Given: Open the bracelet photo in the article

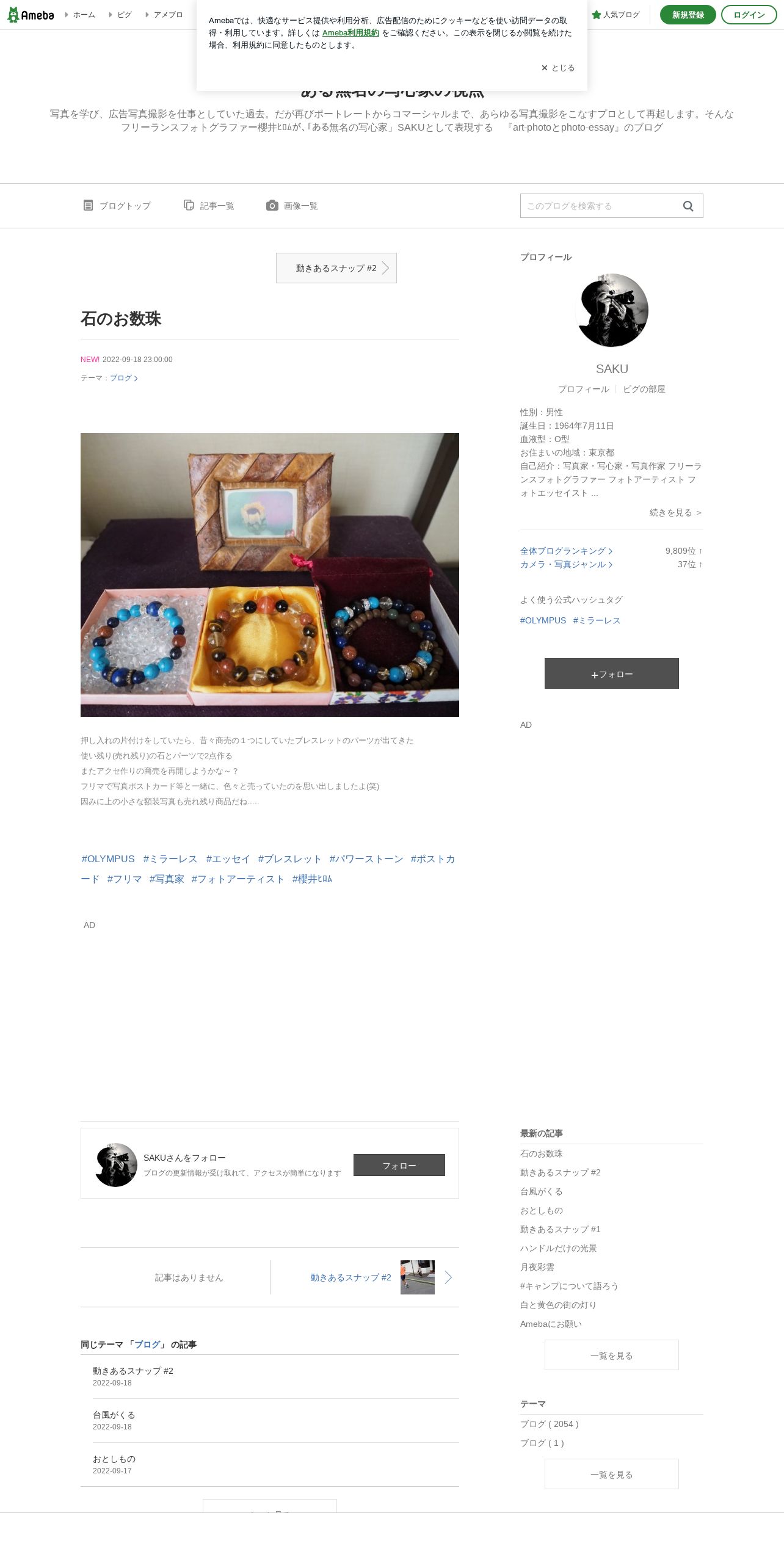Looking at the screenshot, I should click(270, 575).
